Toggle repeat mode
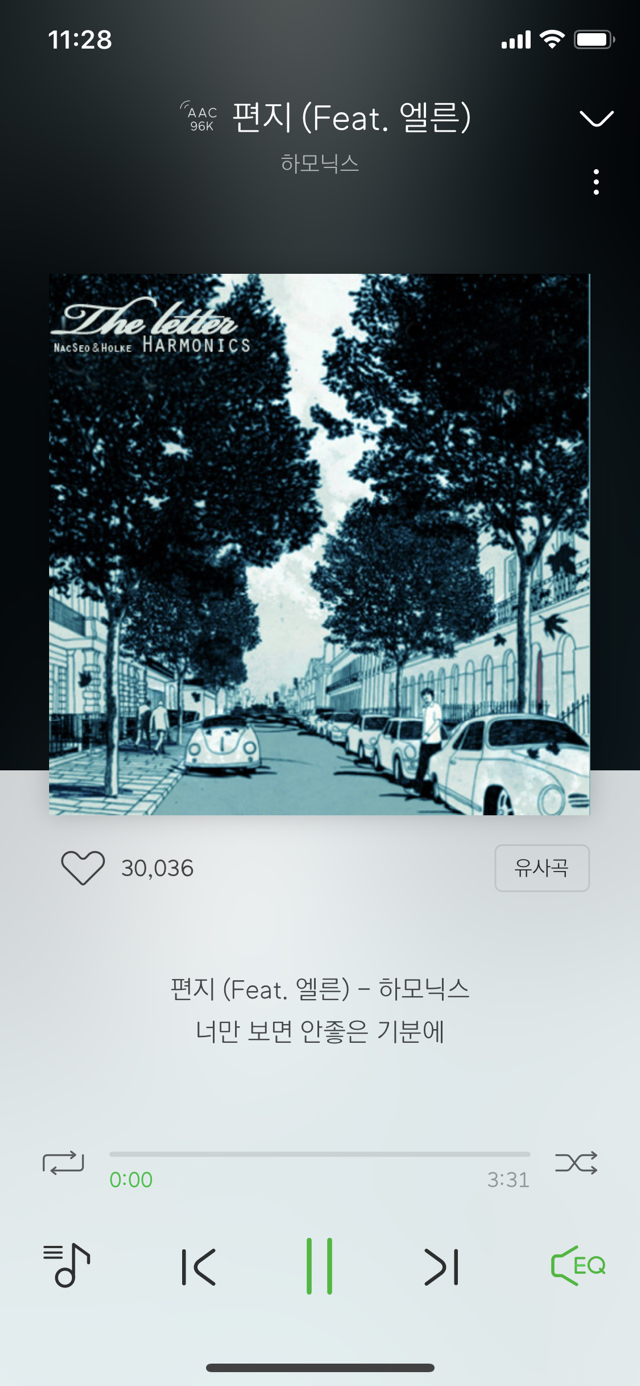Image resolution: width=640 pixels, height=1386 pixels. [x=63, y=1163]
